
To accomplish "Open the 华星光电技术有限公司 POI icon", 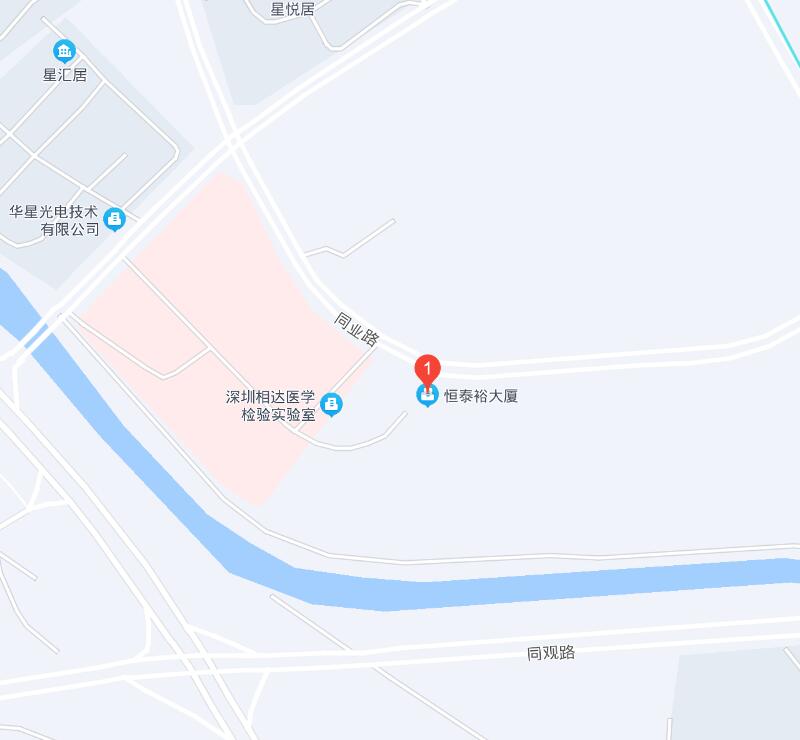I will click(x=115, y=218).
